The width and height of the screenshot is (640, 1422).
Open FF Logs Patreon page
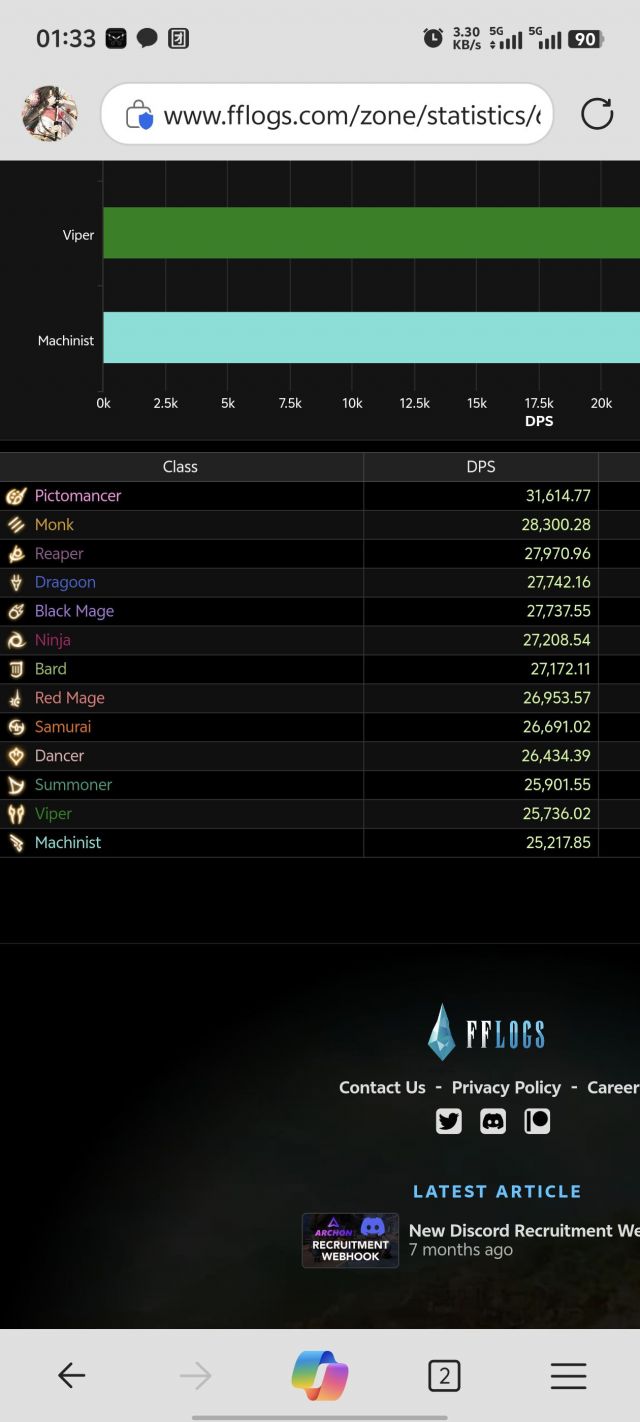click(x=537, y=1122)
